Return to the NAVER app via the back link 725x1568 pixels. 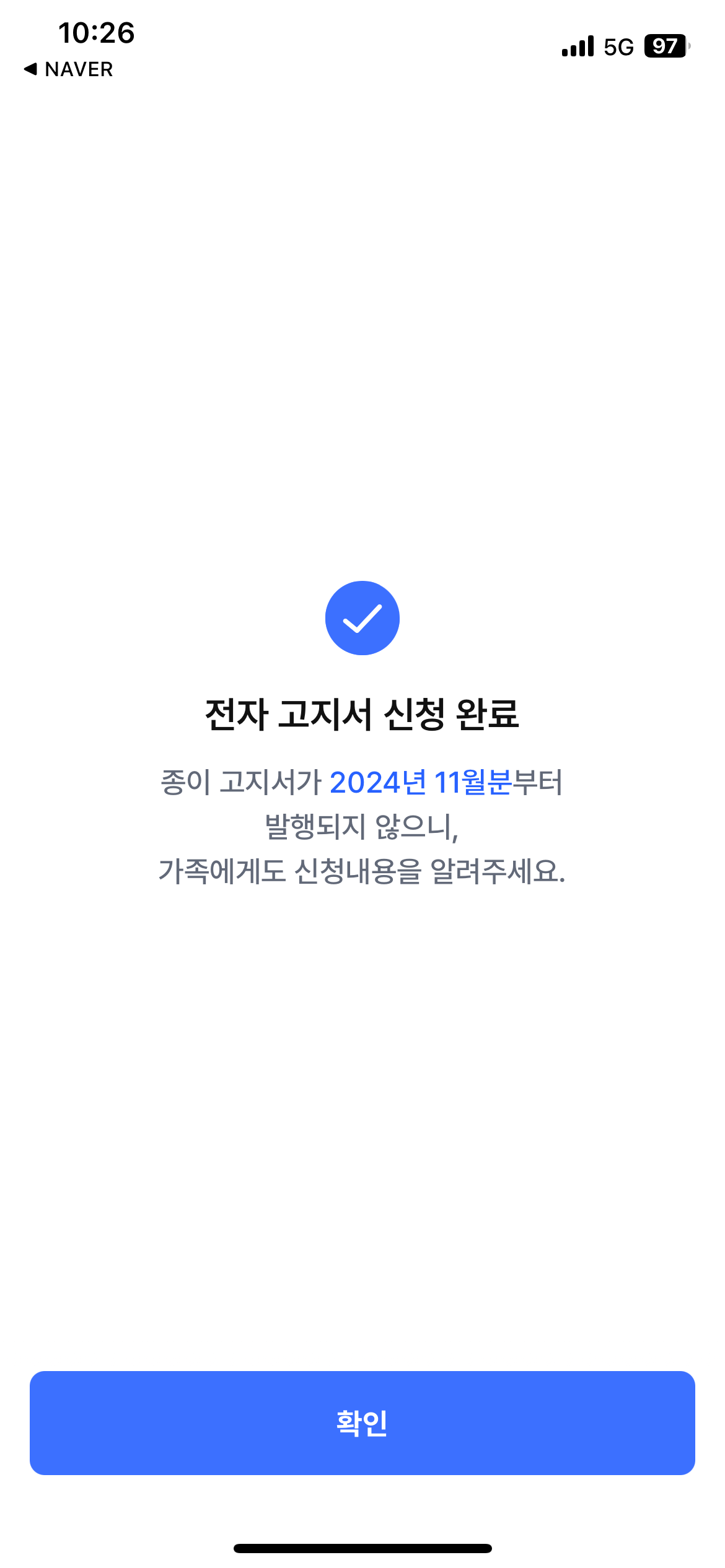(69, 69)
